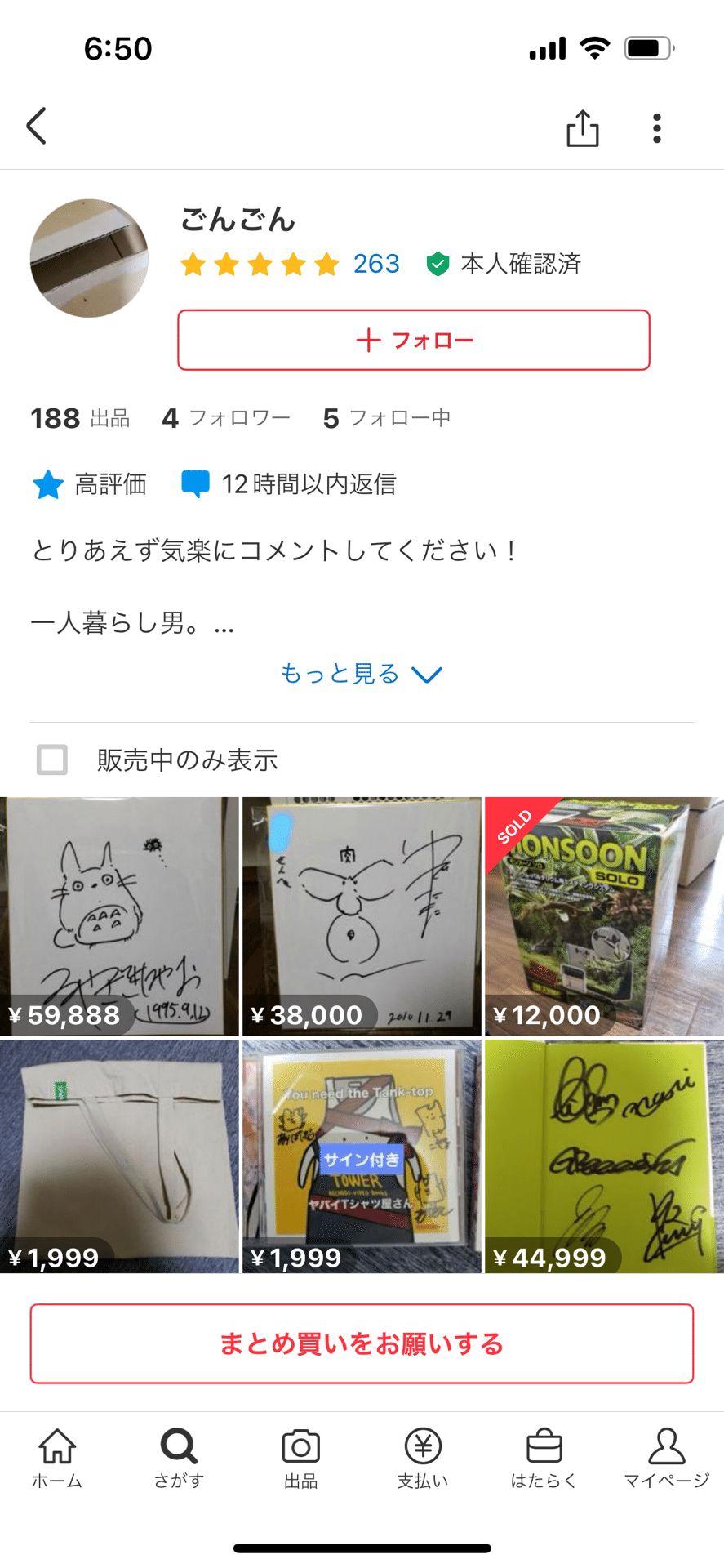Open マイページ via the person icon
724x1568 pixels.
pos(666,1450)
